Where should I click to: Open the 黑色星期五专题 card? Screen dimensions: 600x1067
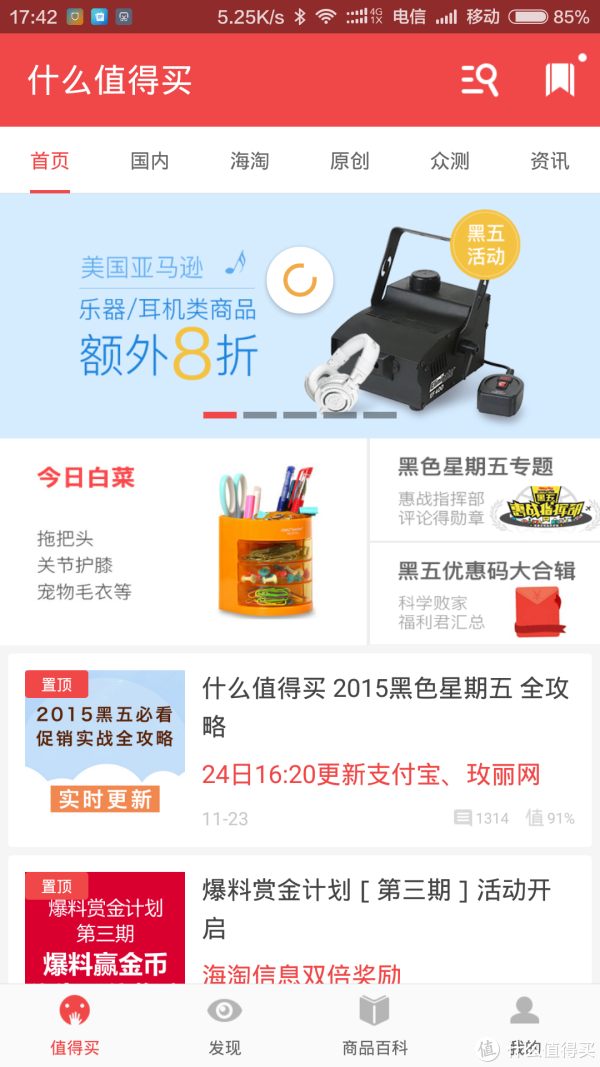click(485, 491)
